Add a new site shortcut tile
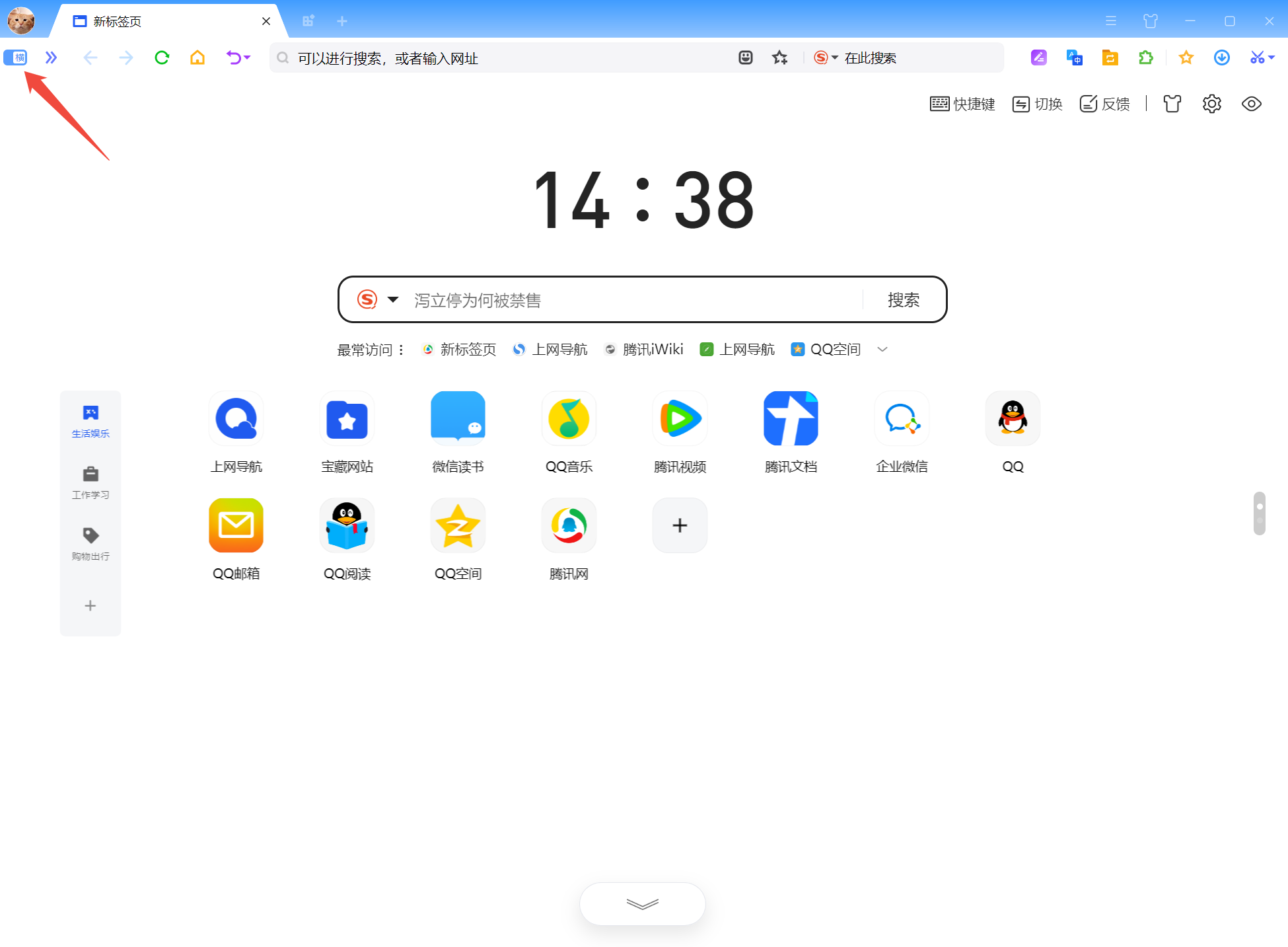Viewport: 1288px width, 947px height. pyautogui.click(x=680, y=525)
